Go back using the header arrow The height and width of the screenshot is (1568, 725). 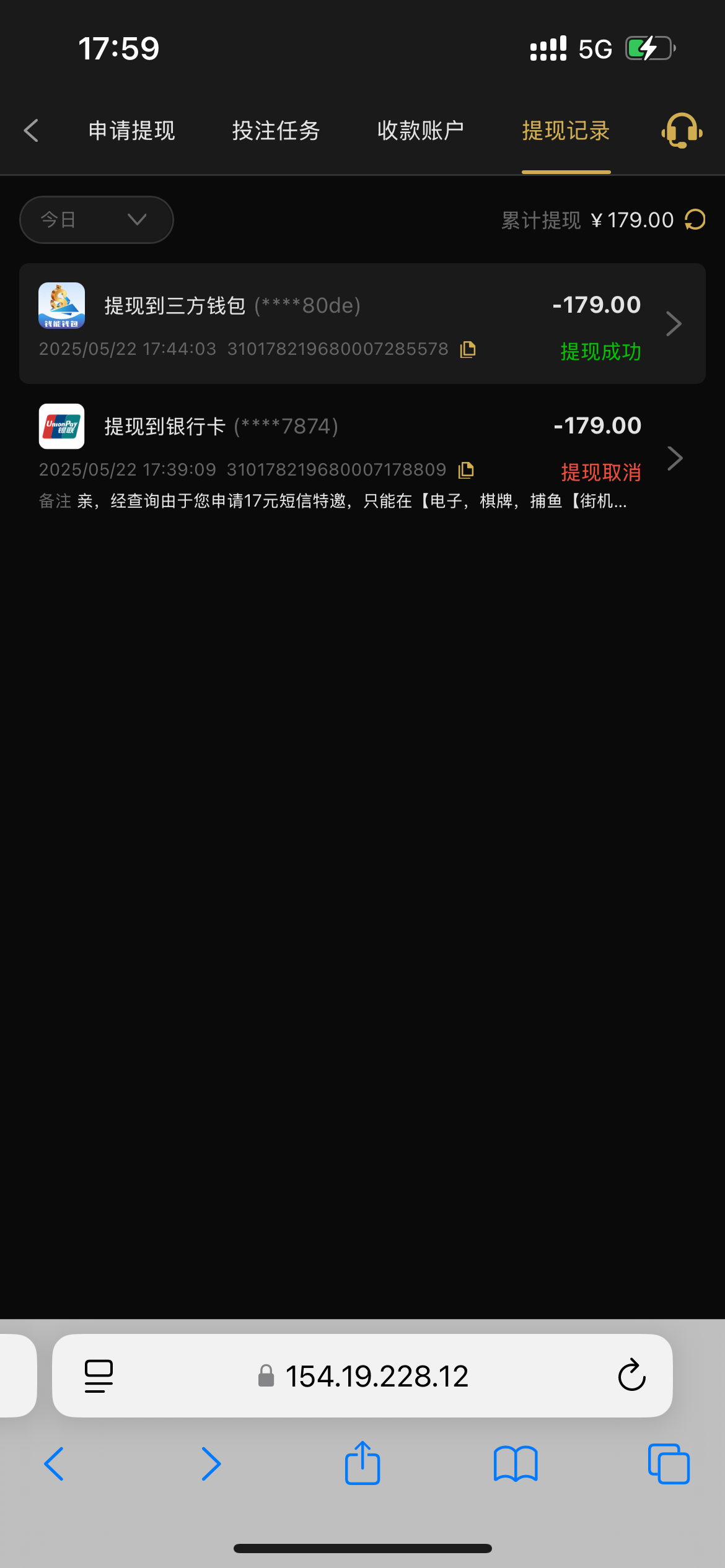tap(31, 131)
